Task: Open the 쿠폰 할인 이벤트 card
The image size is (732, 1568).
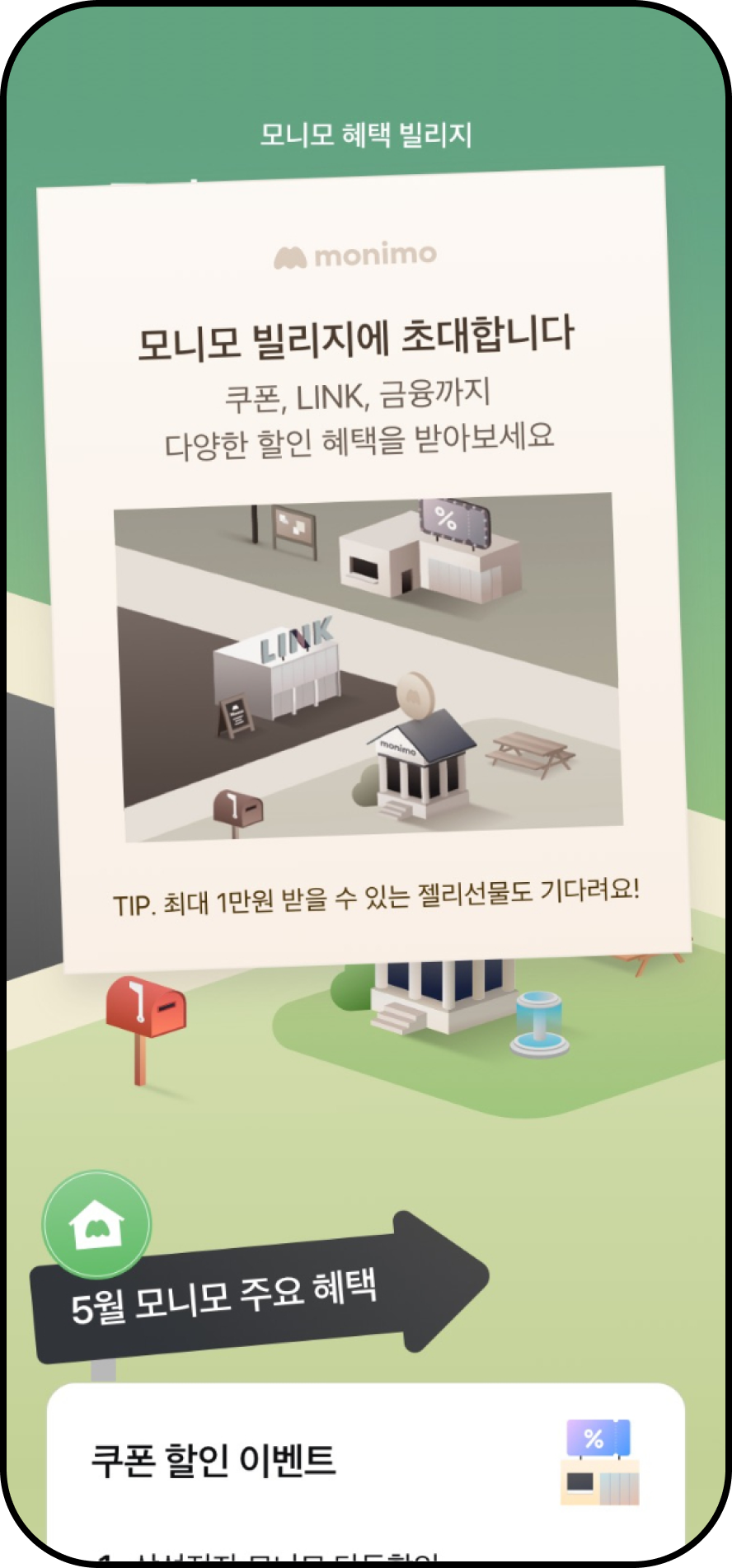Action: pyautogui.click(x=364, y=1462)
